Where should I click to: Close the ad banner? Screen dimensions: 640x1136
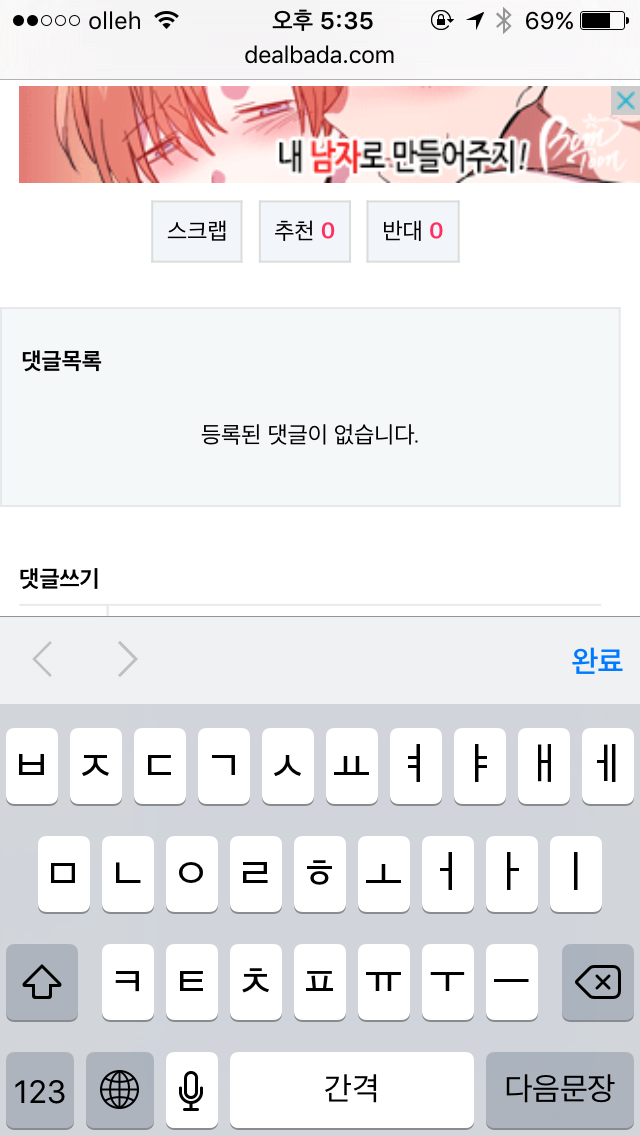point(626,101)
